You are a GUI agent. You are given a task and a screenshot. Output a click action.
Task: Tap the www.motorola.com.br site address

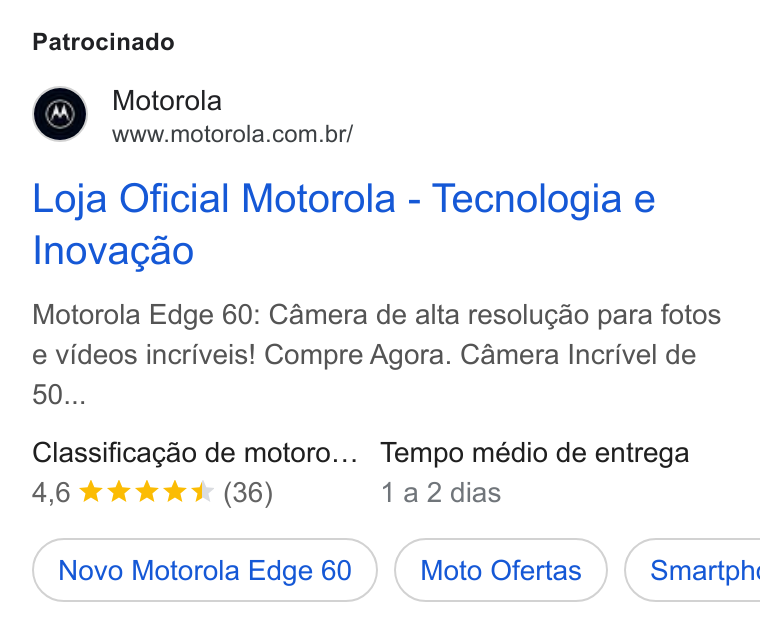coord(233,135)
